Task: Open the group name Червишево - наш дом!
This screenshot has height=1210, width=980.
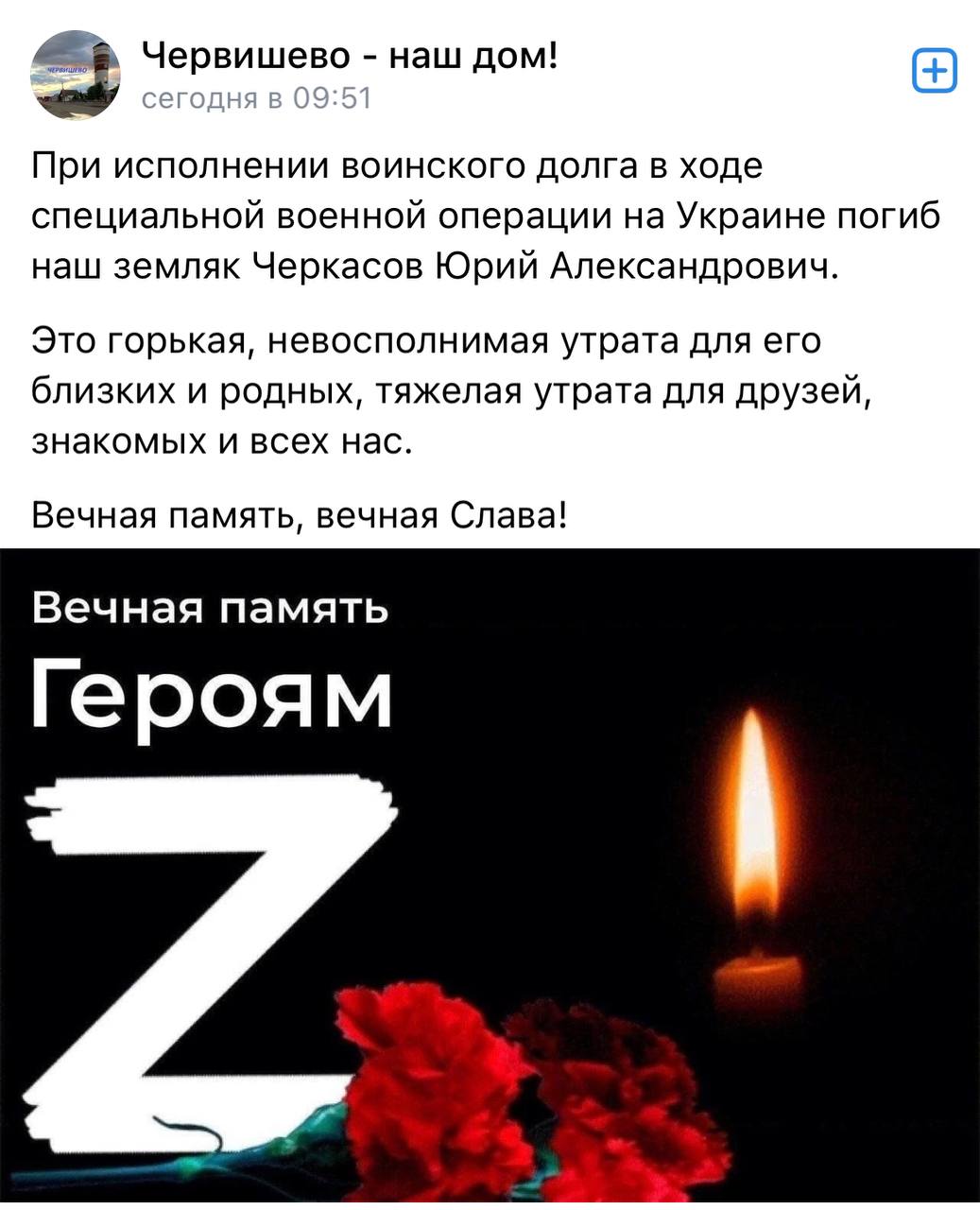Action: (350, 56)
